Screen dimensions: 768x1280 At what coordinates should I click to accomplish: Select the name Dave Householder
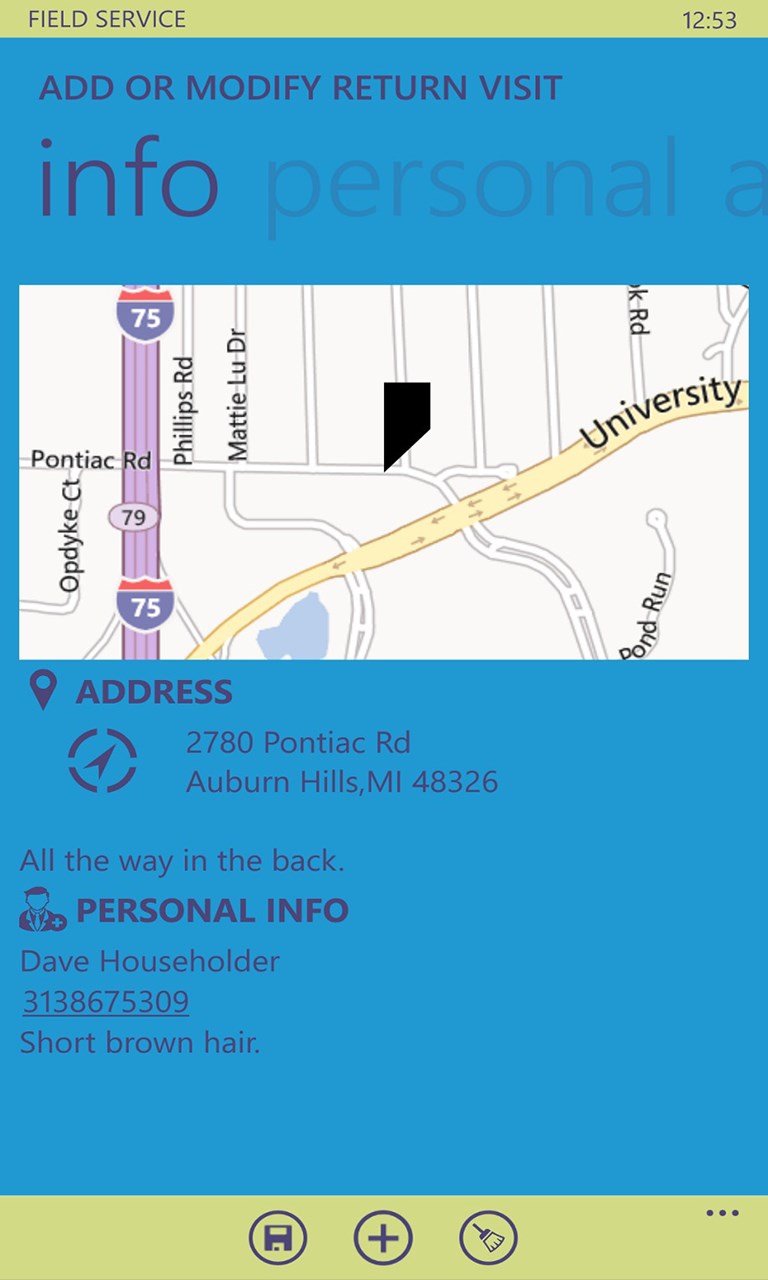tap(149, 961)
